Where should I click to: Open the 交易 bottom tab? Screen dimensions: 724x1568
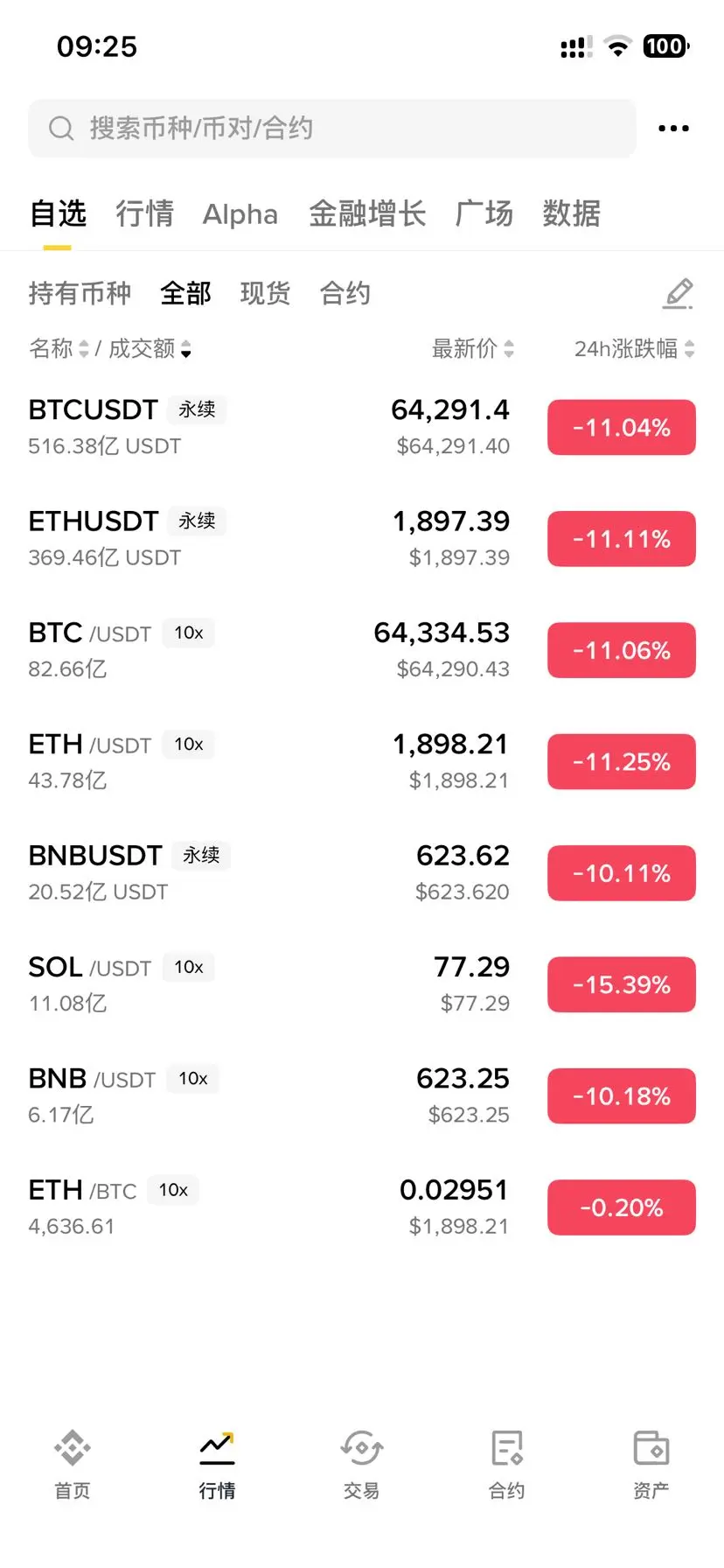click(361, 1463)
